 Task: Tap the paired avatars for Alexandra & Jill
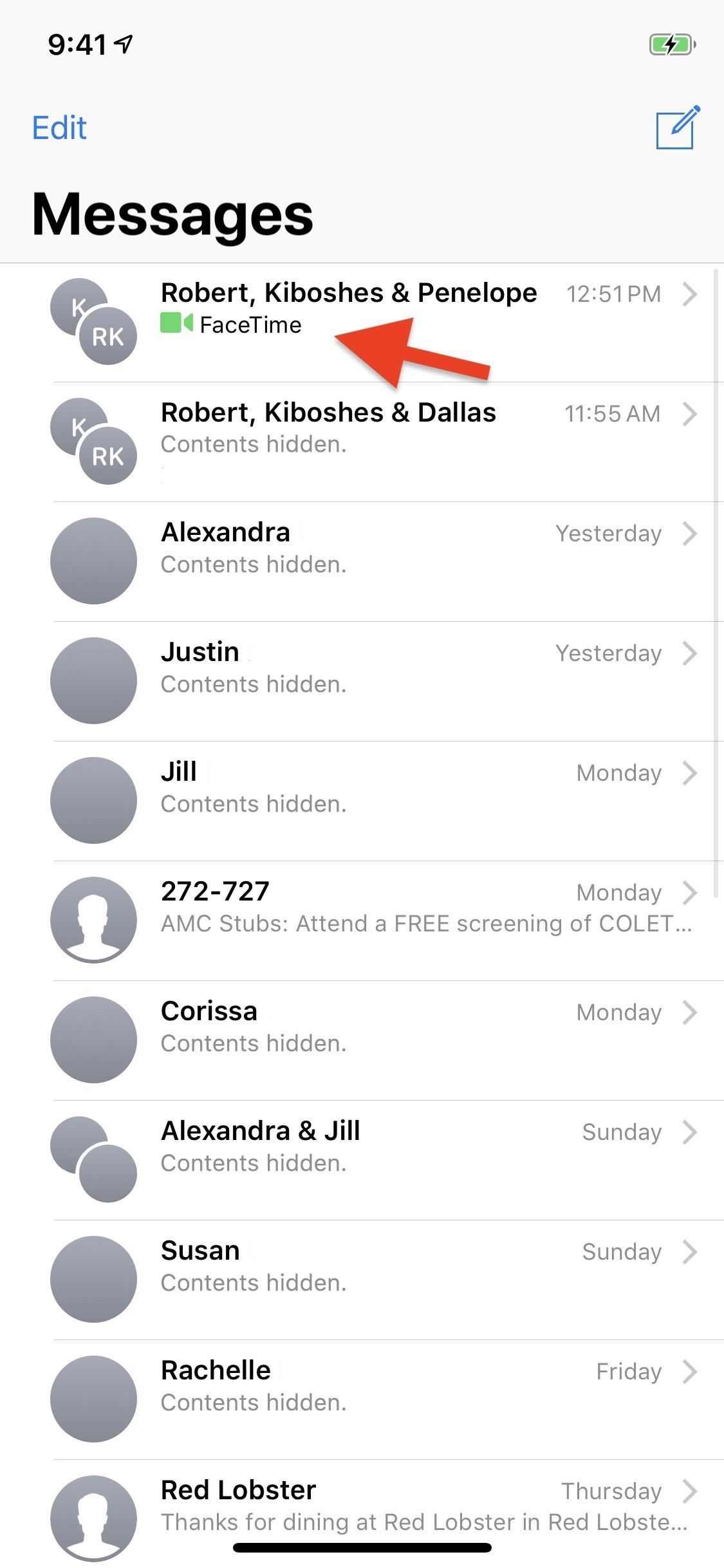pyautogui.click(x=93, y=1159)
